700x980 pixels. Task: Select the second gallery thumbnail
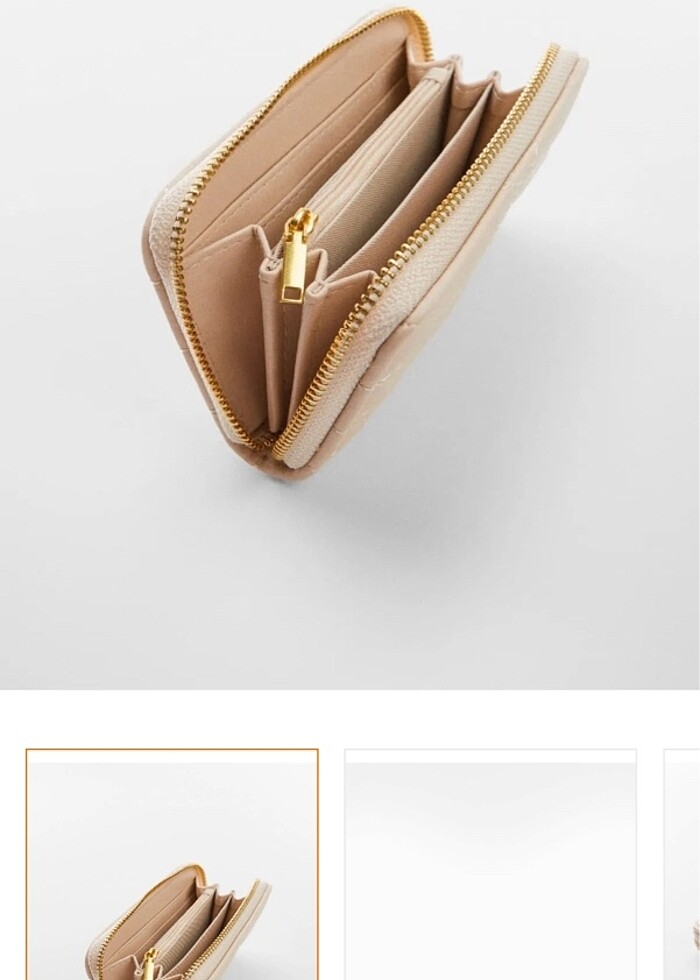(490, 865)
